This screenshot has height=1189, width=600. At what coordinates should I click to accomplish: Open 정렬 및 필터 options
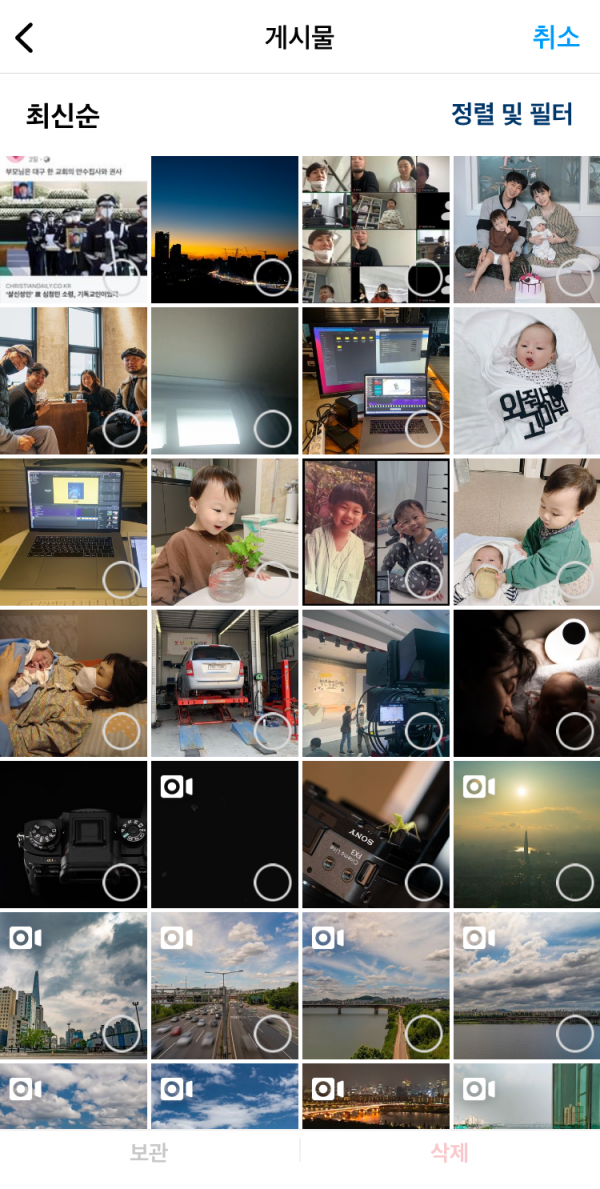click(511, 114)
